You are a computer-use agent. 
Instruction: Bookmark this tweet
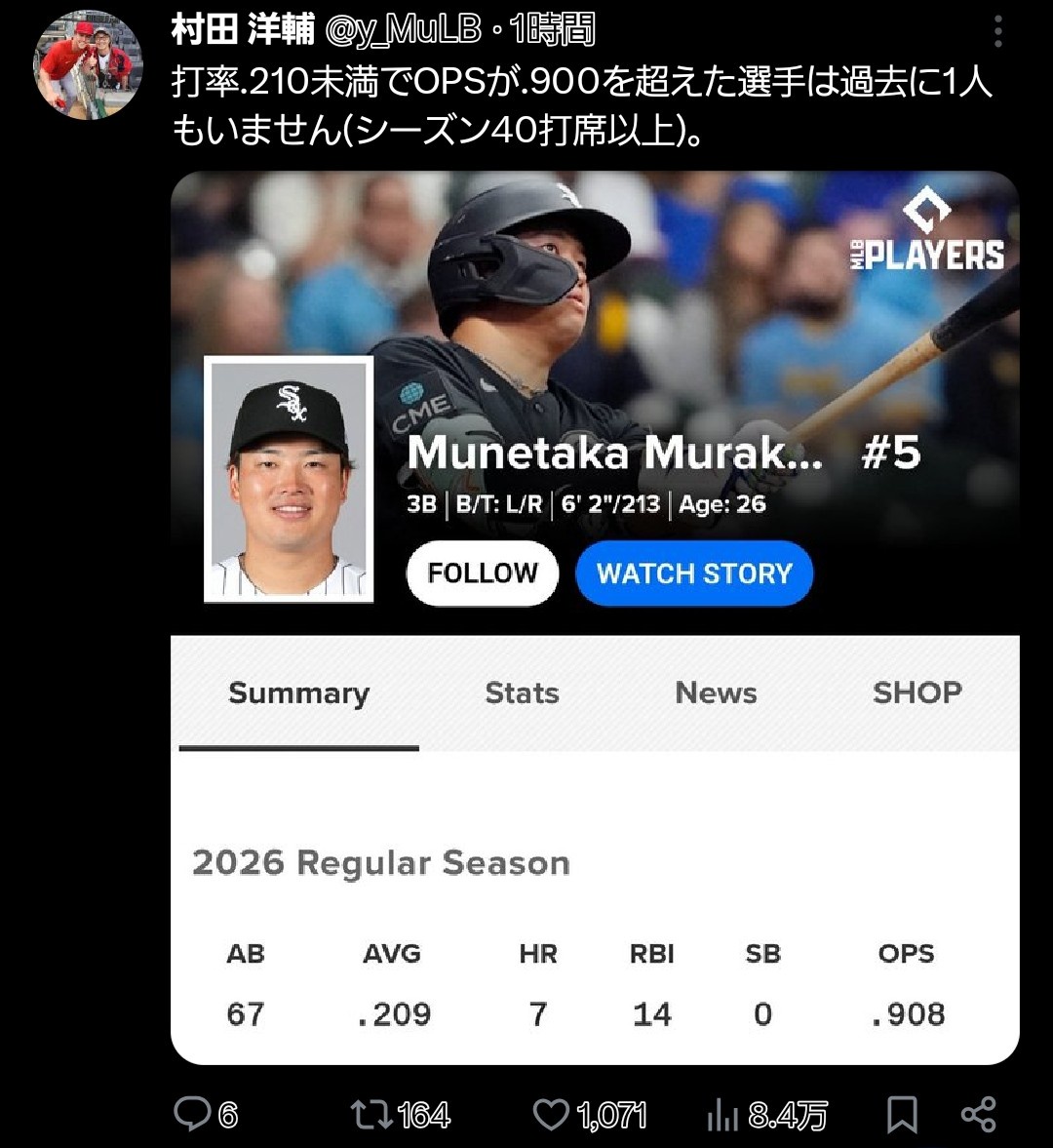[902, 1114]
